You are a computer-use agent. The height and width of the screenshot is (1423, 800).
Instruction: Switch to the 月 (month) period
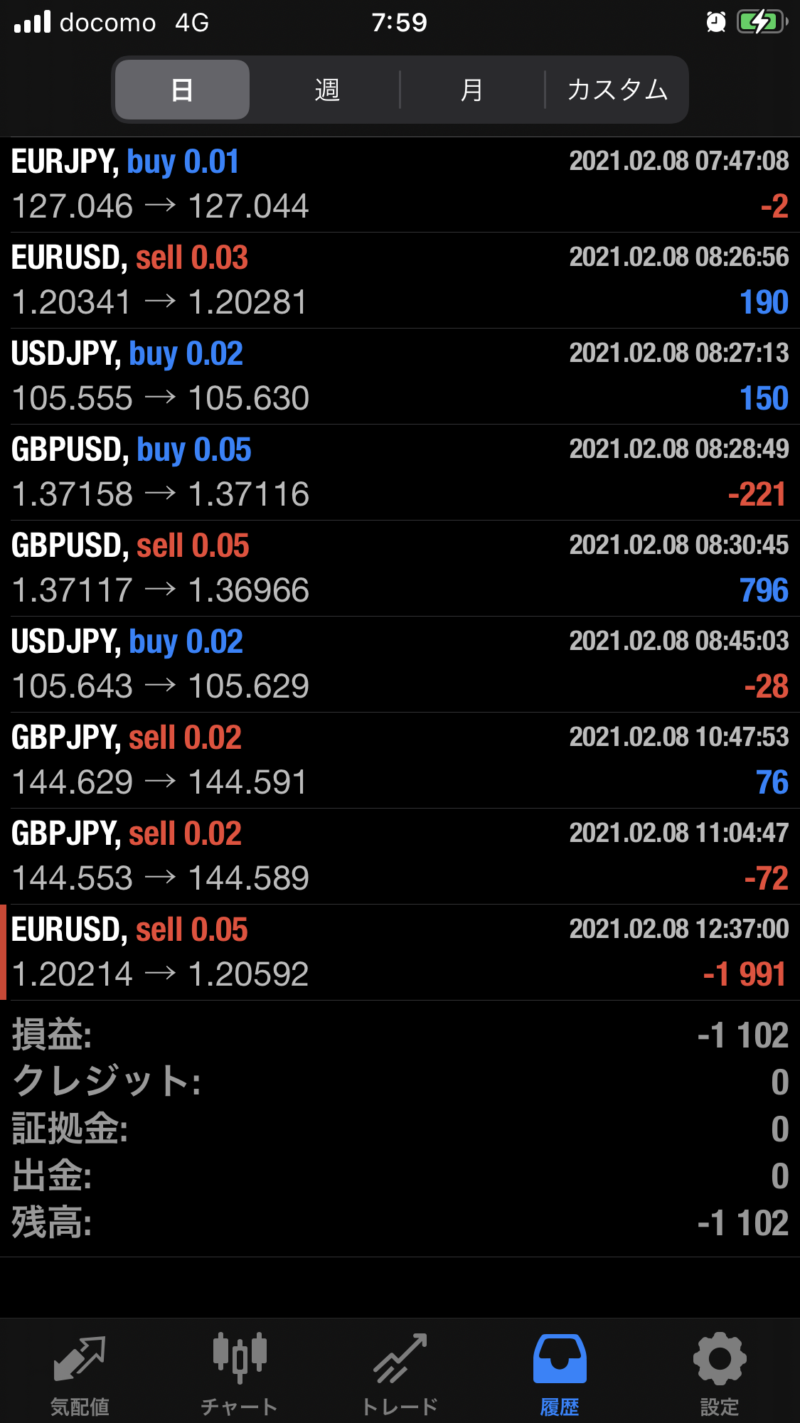(x=472, y=90)
